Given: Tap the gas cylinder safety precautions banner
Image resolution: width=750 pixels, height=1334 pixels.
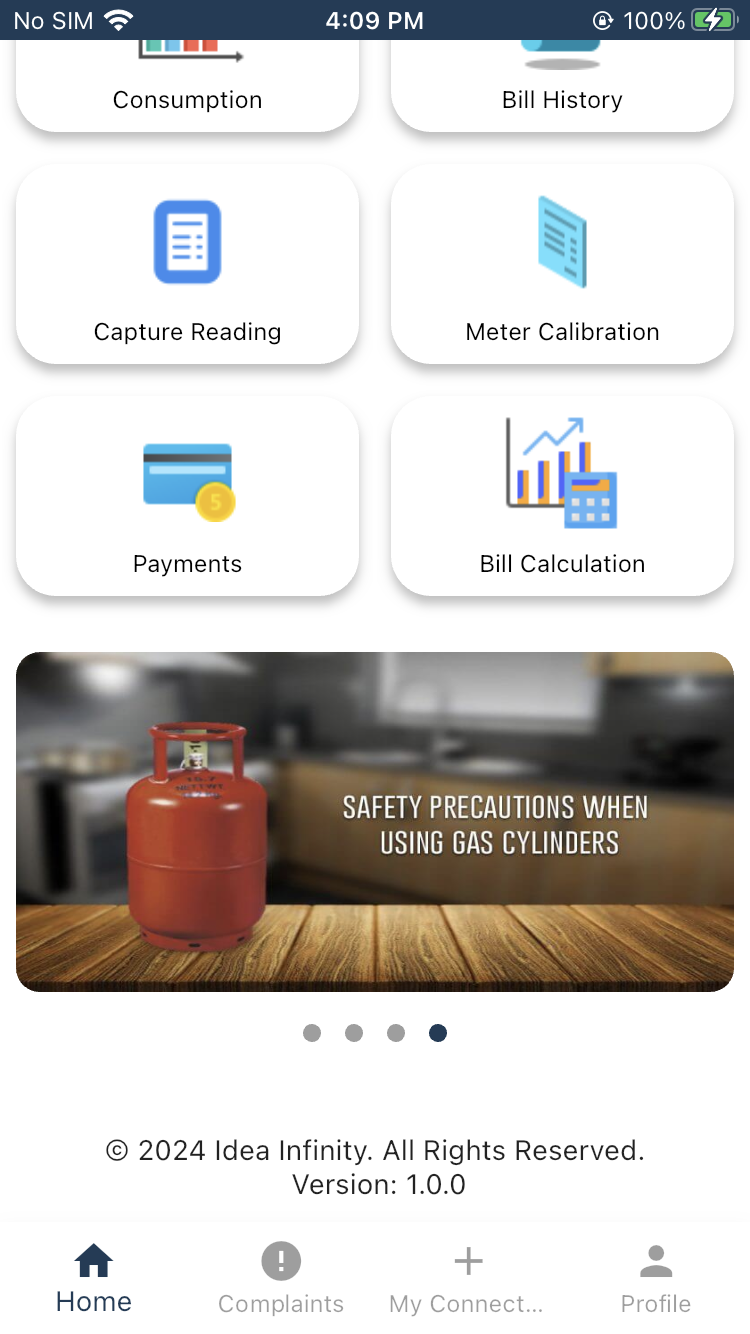Looking at the screenshot, I should [x=375, y=822].
